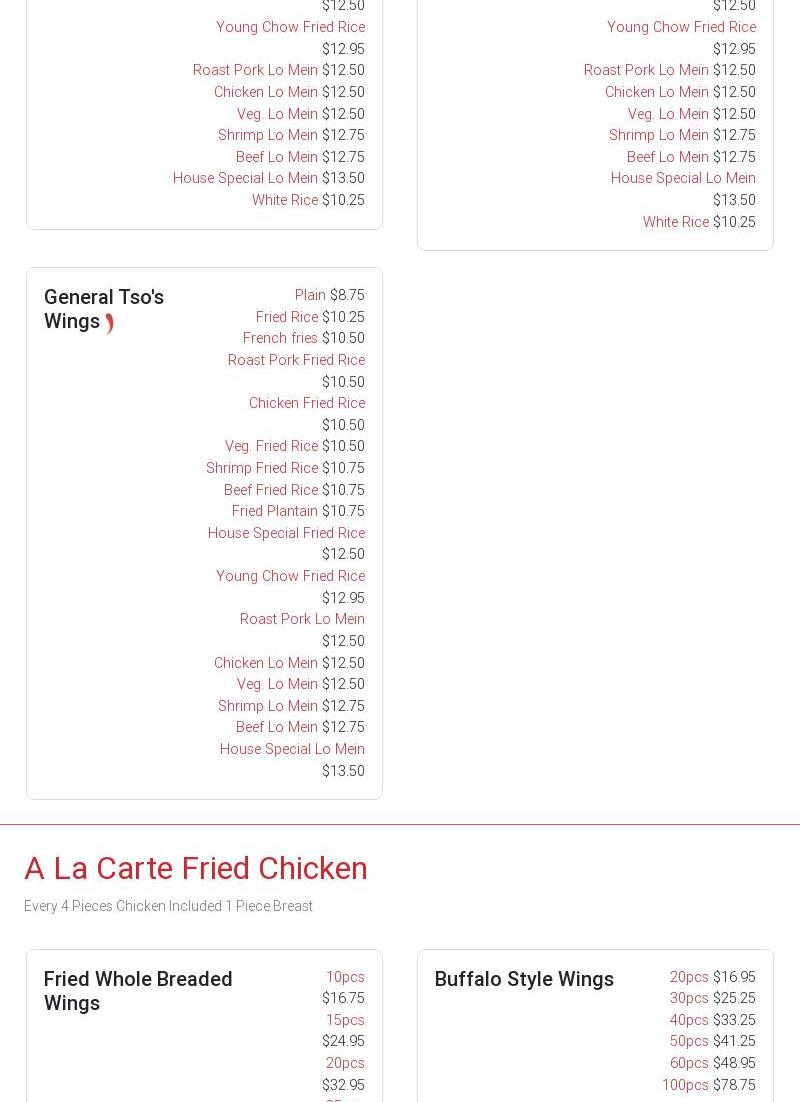The width and height of the screenshot is (800, 1102).
Task: Choose Fried Plantain option
Action: pos(275,511)
